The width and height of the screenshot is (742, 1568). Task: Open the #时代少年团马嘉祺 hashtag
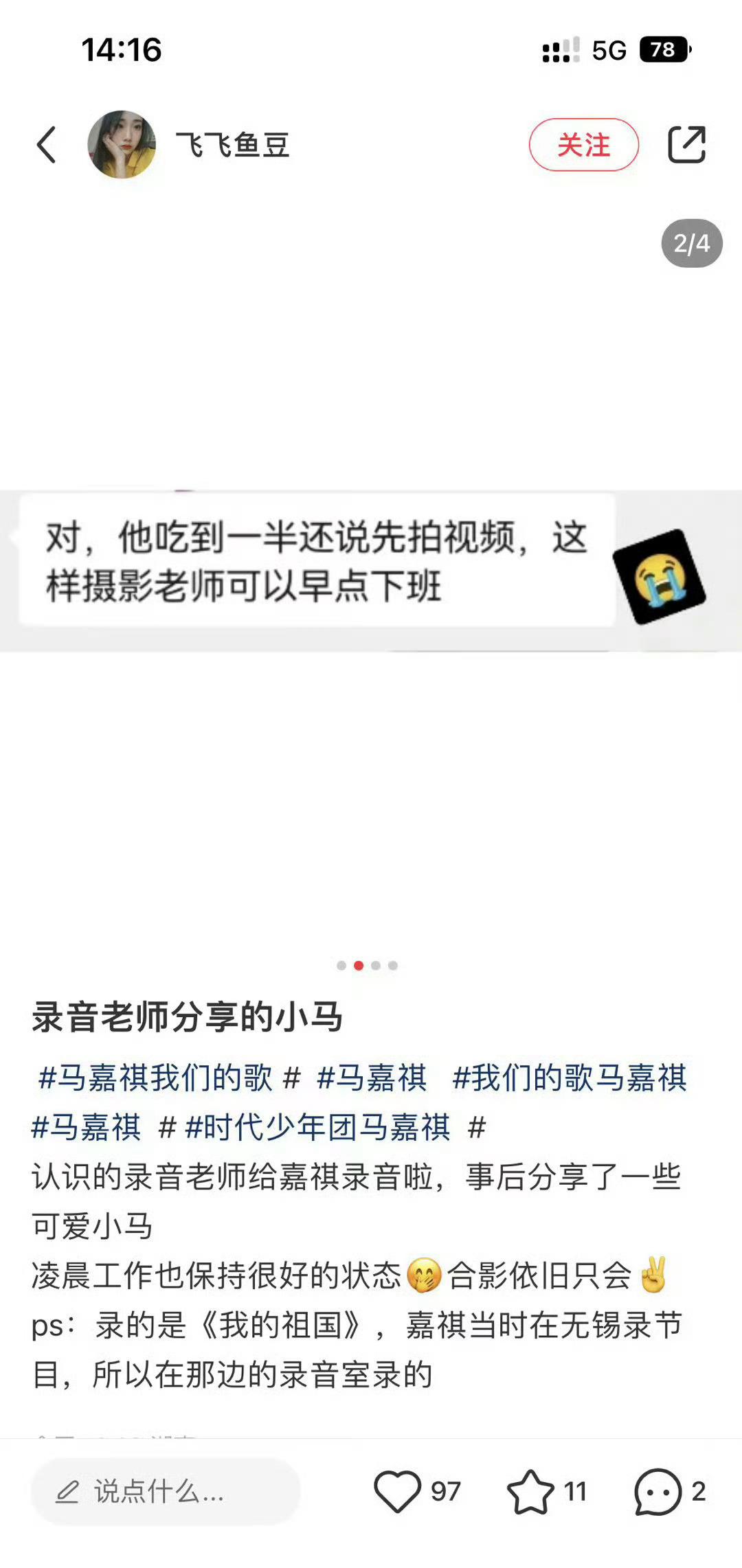coord(318,1127)
